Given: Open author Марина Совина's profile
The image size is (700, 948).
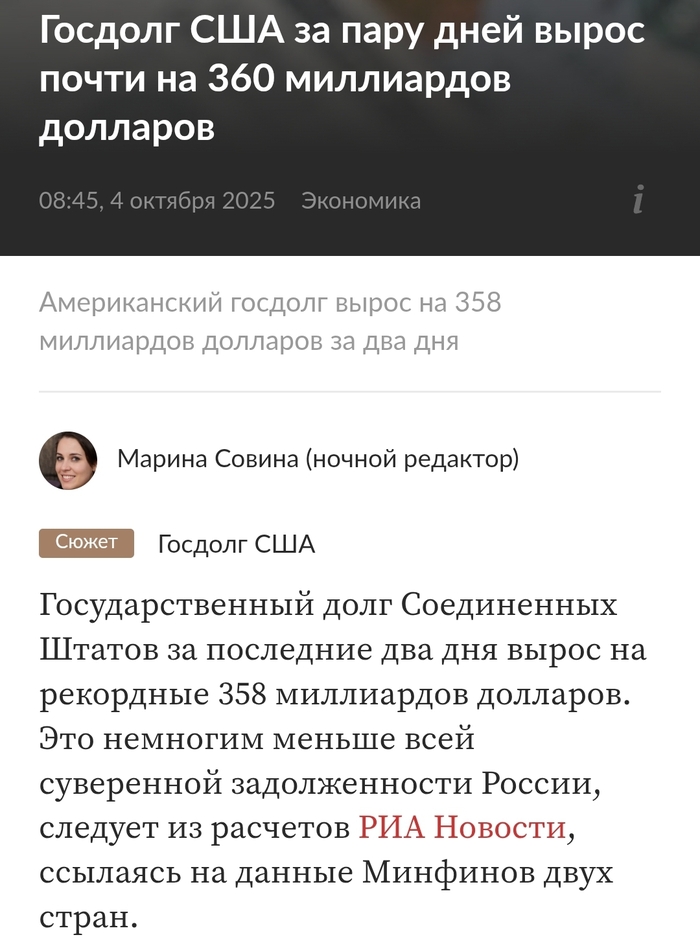Looking at the screenshot, I should click(x=317, y=459).
